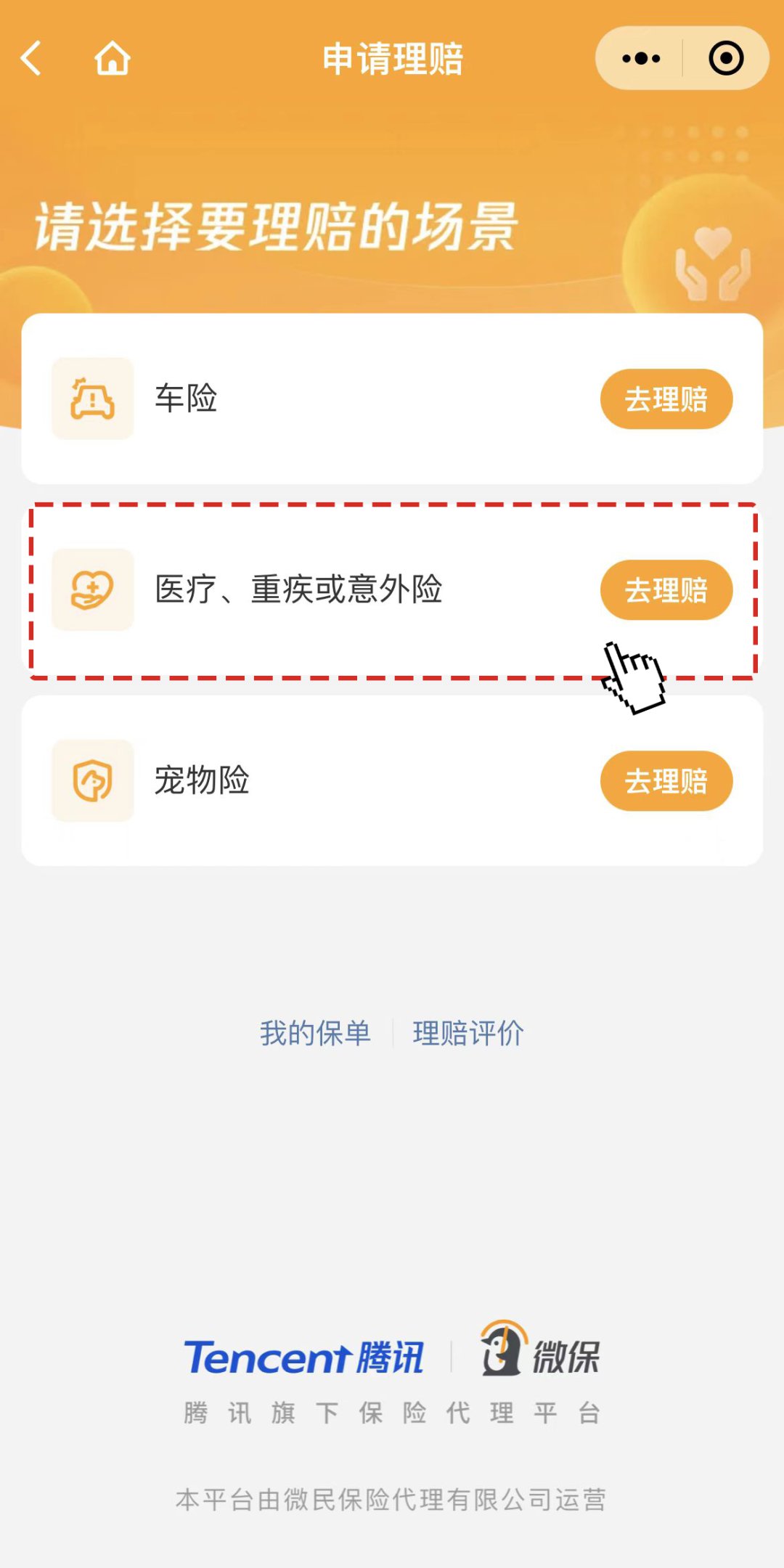
Task: Open the three-dot more menu
Action: [641, 58]
